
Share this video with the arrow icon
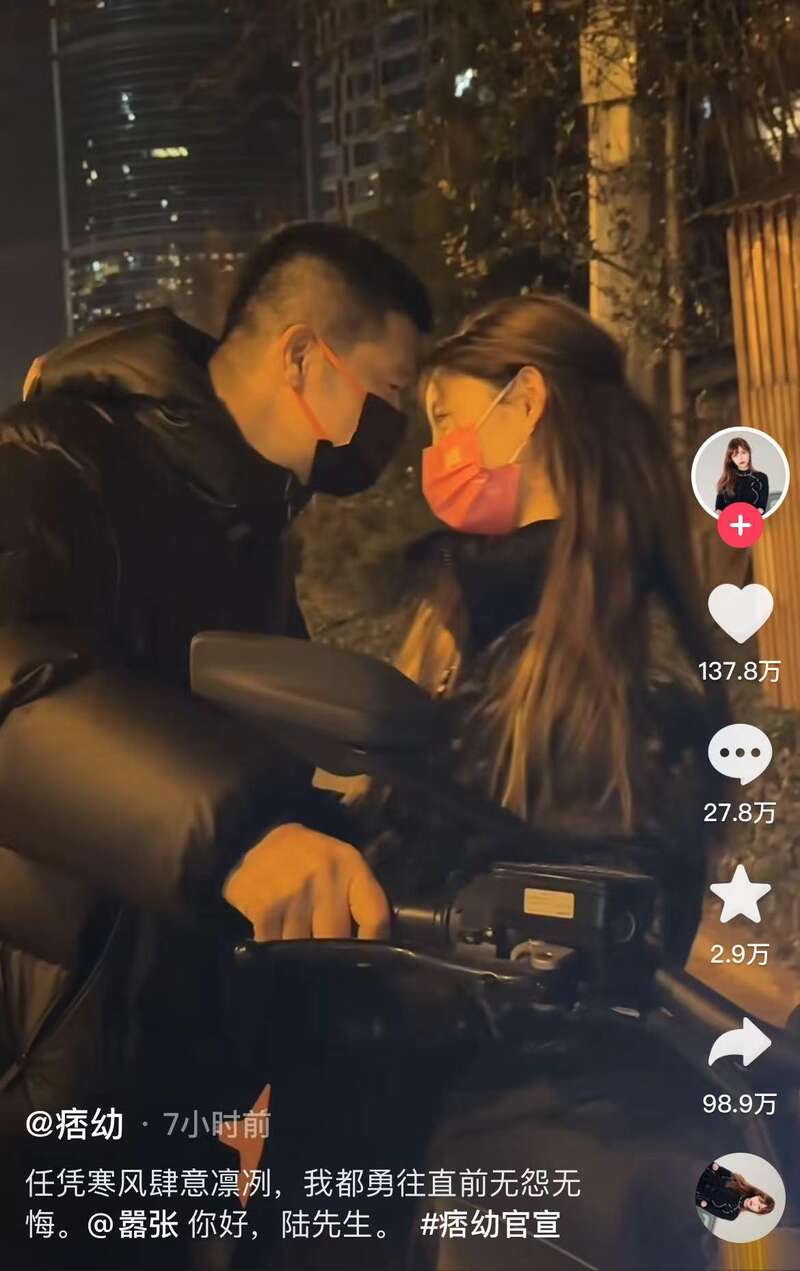pyautogui.click(x=740, y=1044)
